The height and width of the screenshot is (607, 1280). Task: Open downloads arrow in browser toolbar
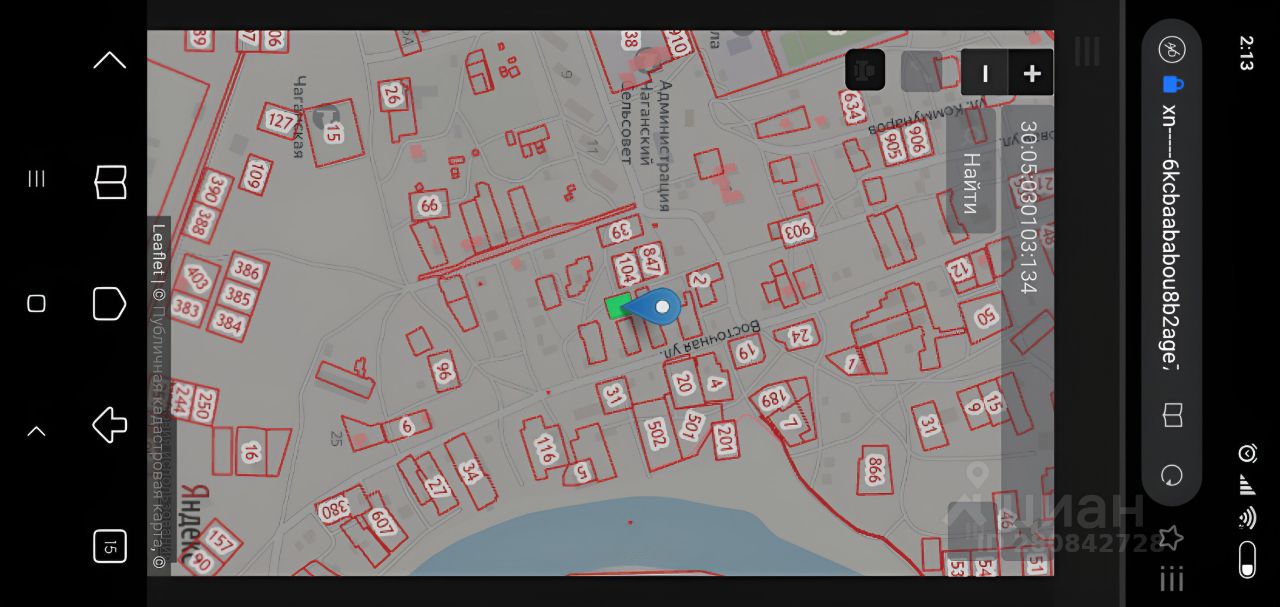110,425
